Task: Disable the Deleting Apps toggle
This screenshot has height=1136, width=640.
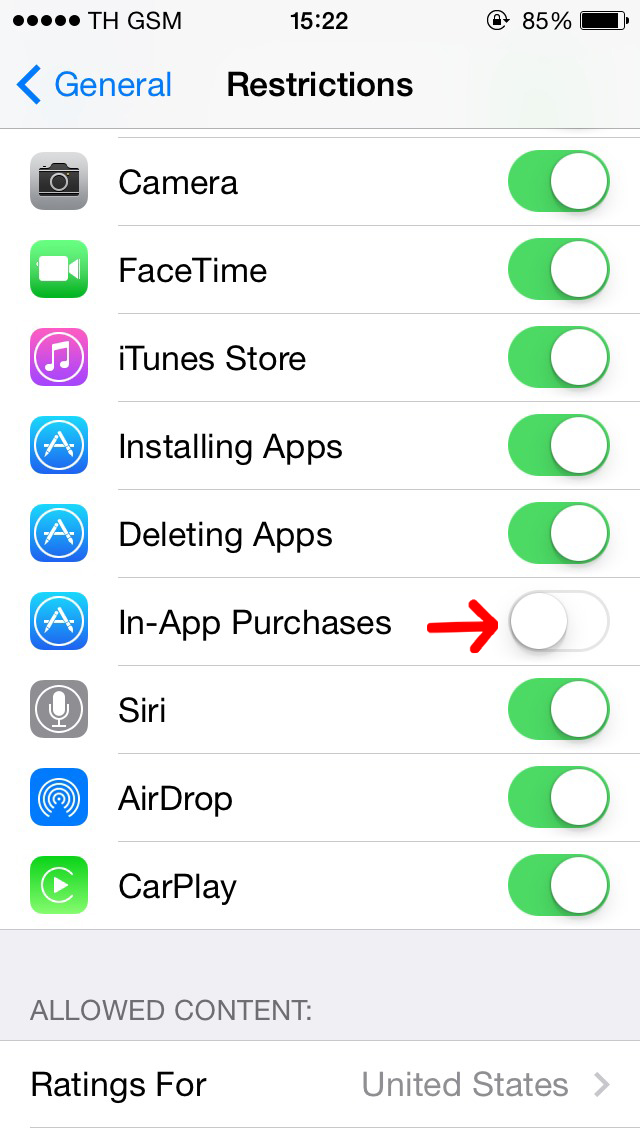Action: pyautogui.click(x=558, y=534)
